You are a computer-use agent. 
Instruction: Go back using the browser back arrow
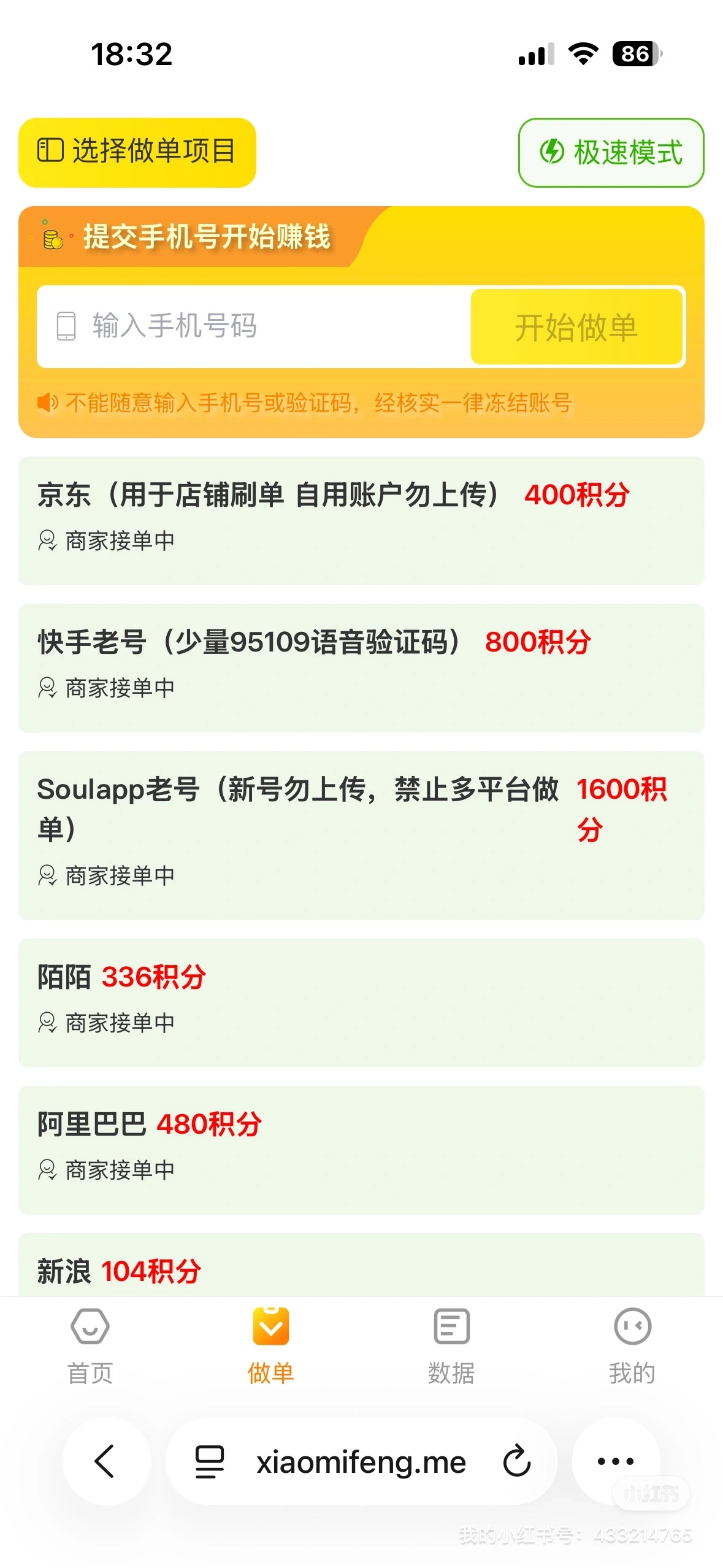pyautogui.click(x=105, y=1461)
